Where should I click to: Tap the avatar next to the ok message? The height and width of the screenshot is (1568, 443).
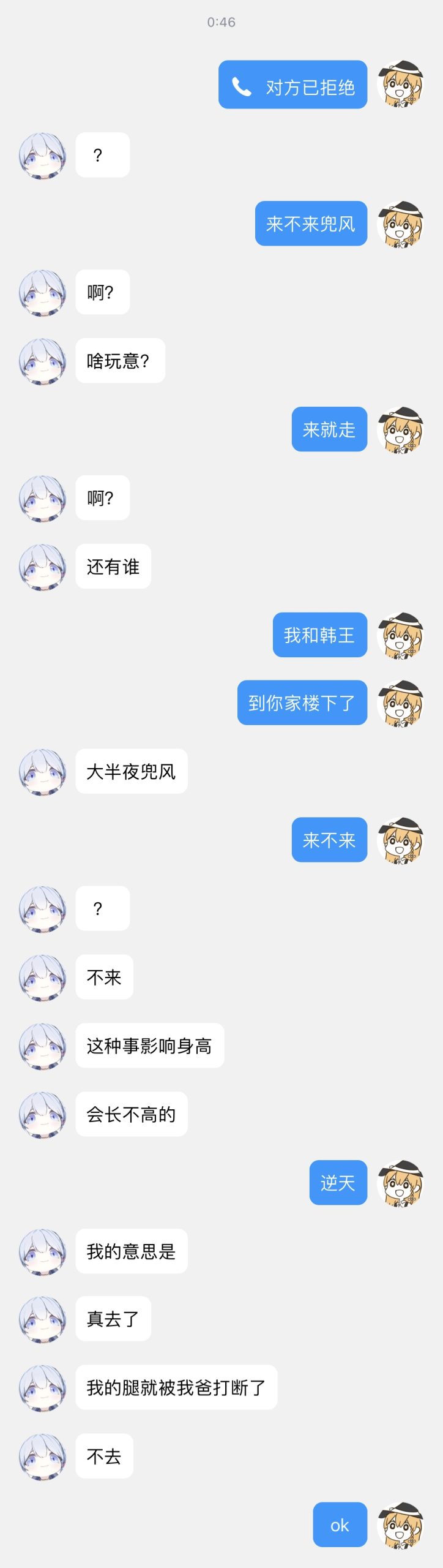pos(401,1525)
